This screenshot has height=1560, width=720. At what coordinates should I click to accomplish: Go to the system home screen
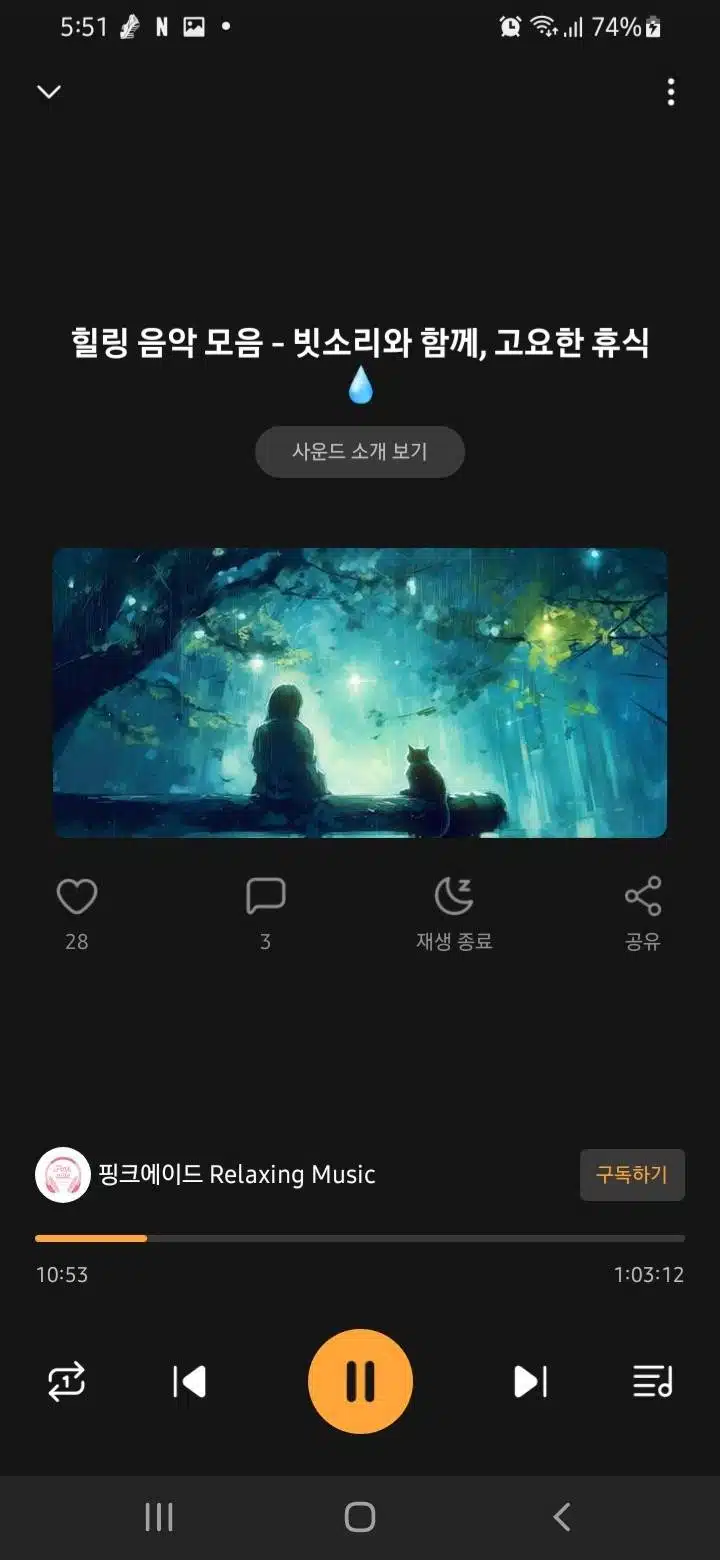click(360, 1517)
